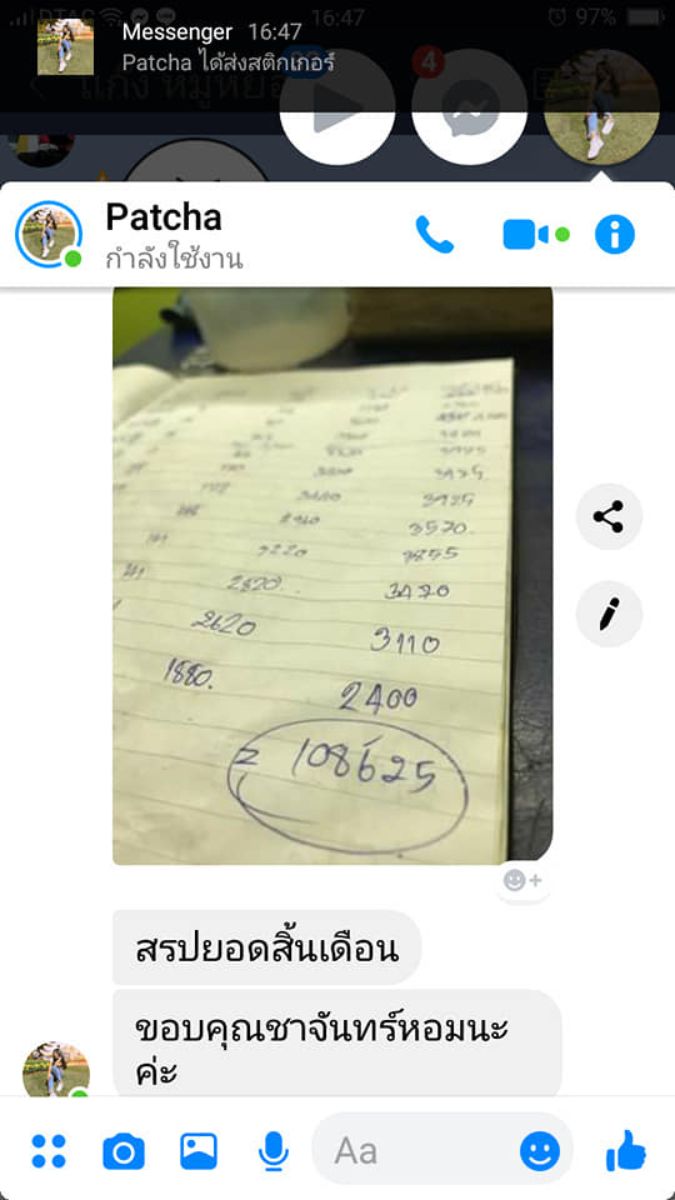Open the more actions grid icon

(48, 1151)
